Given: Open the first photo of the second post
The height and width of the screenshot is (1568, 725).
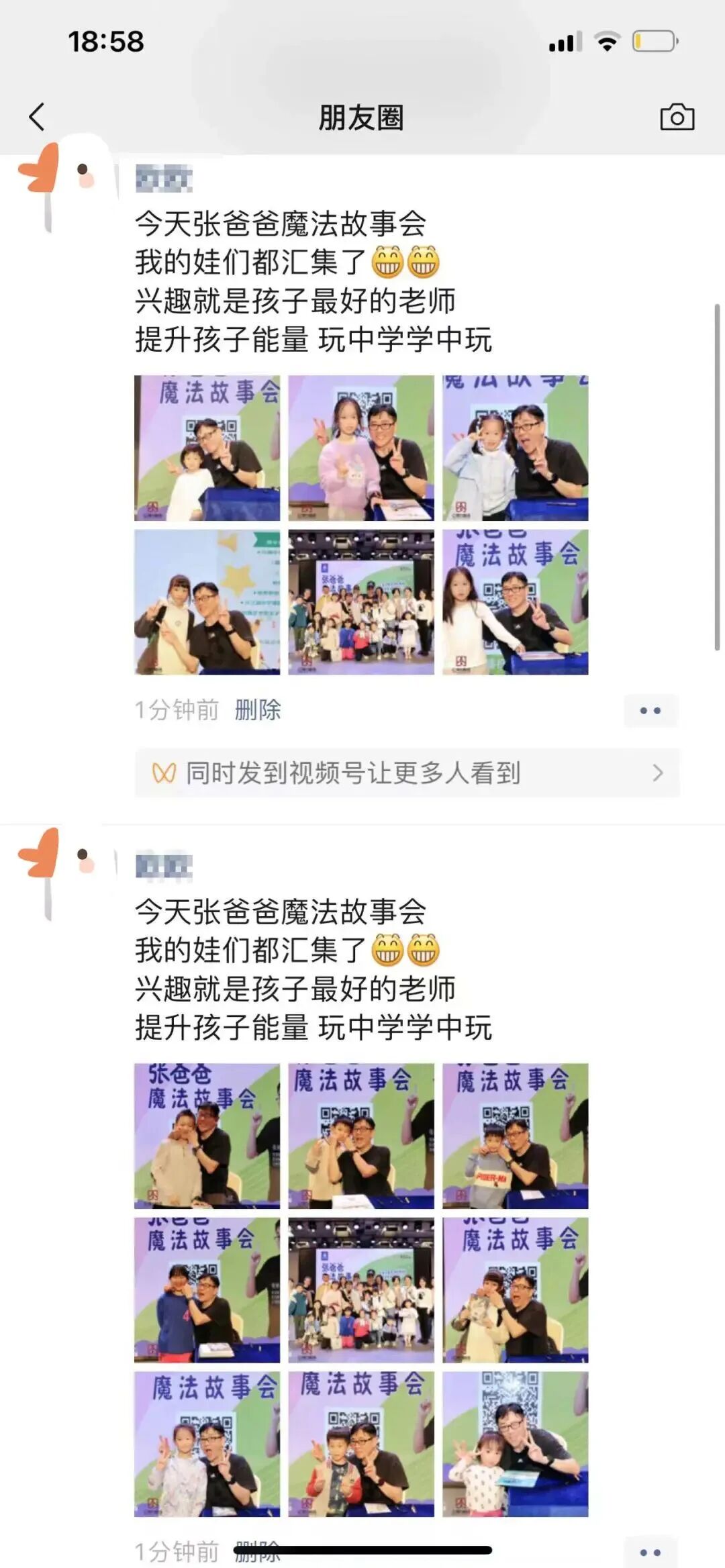Looking at the screenshot, I should pyautogui.click(x=207, y=1136).
